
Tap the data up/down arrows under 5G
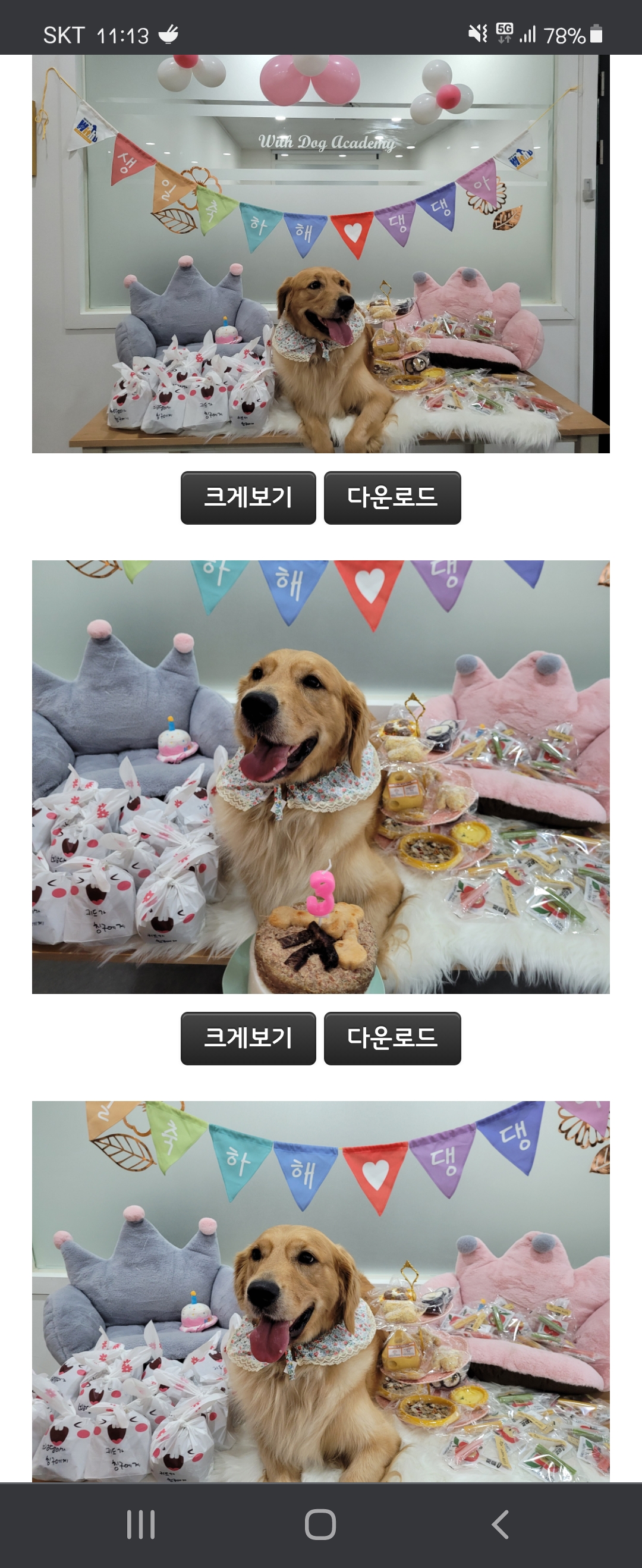pyautogui.click(x=506, y=42)
